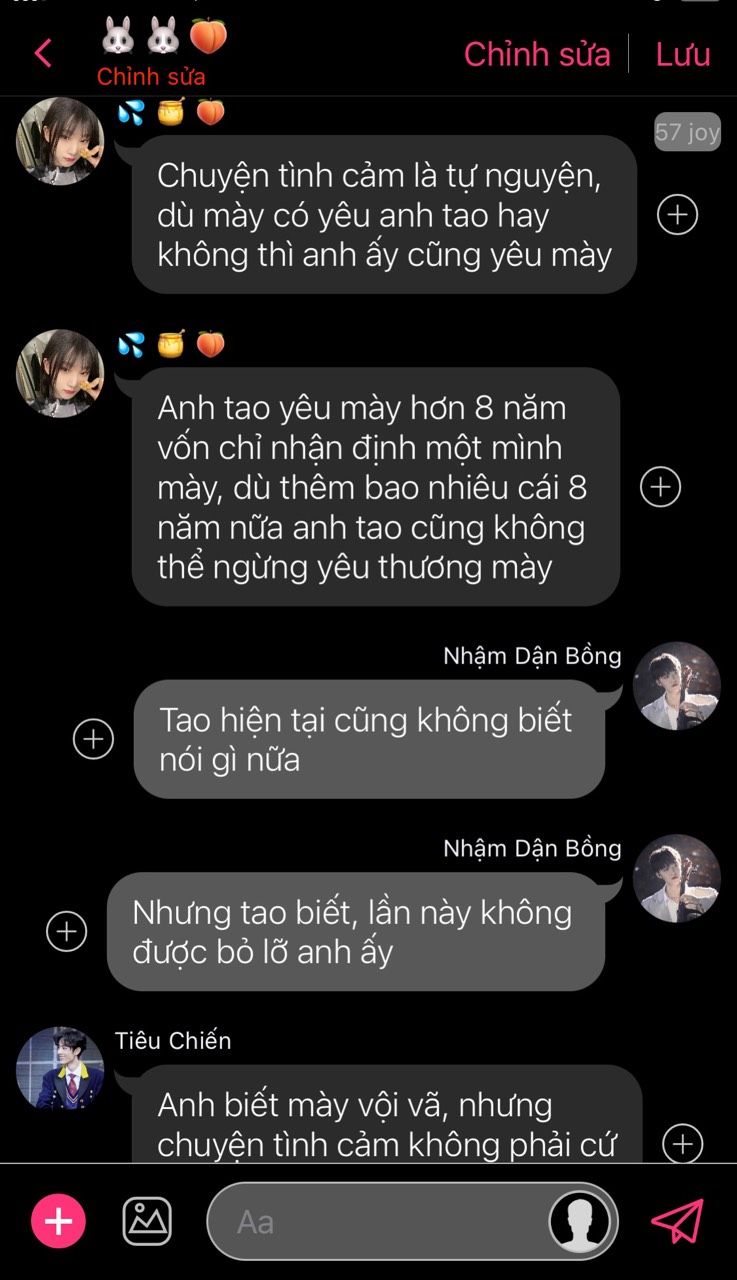Image resolution: width=737 pixels, height=1280 pixels.
Task: Tap plus icon beside 'Anh biết mày vội vã' message
Action: point(683,1143)
